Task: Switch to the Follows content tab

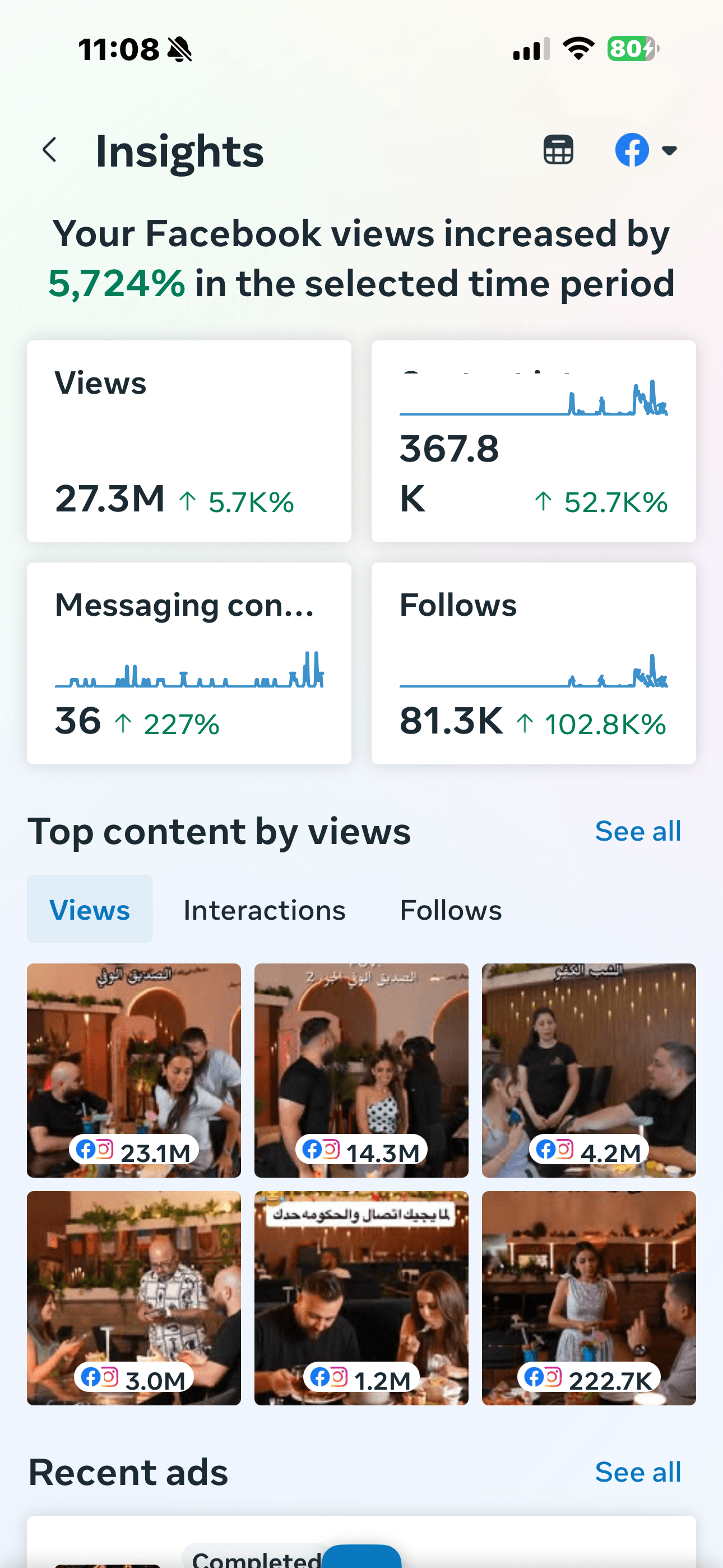Action: (x=451, y=910)
